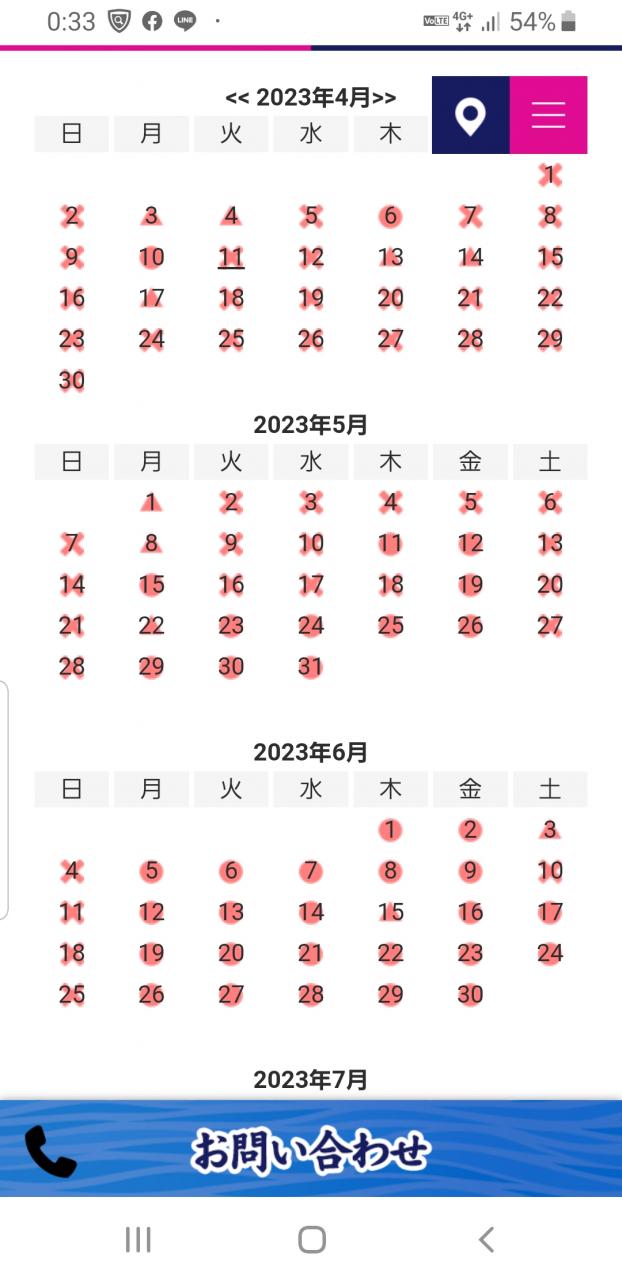Select June 30 in the calendar

click(x=470, y=994)
